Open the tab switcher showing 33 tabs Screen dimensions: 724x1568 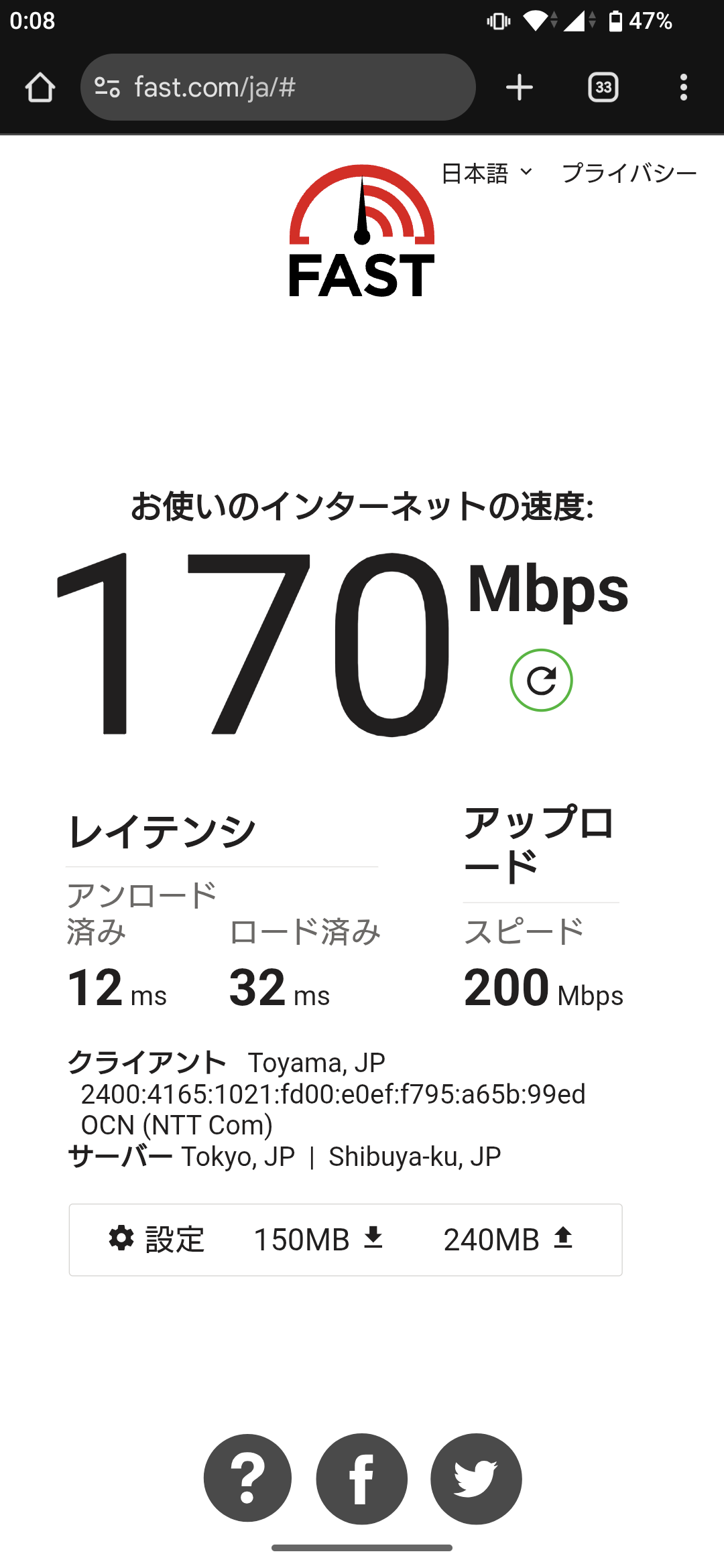(x=603, y=88)
